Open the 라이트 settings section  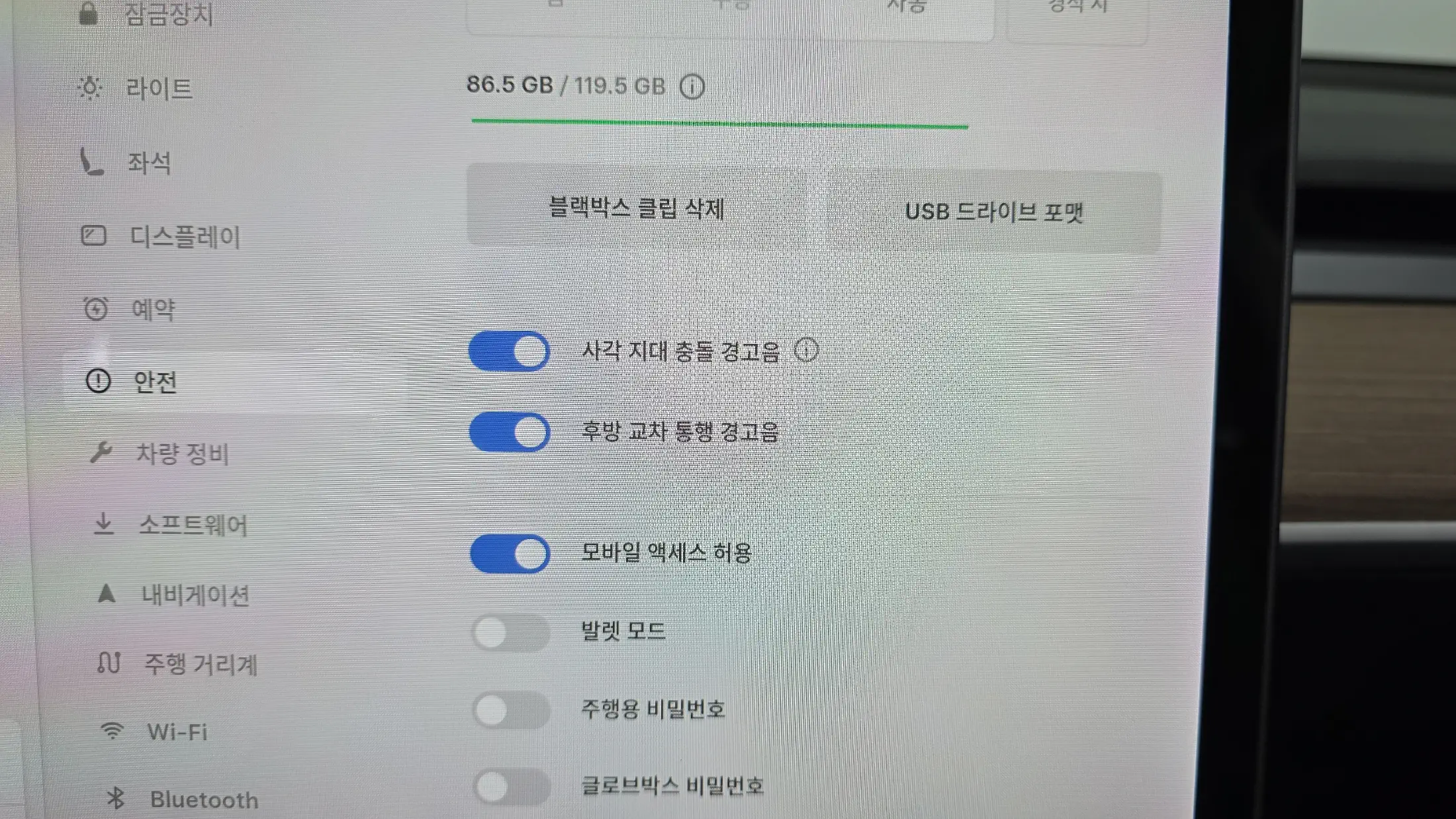tap(158, 89)
